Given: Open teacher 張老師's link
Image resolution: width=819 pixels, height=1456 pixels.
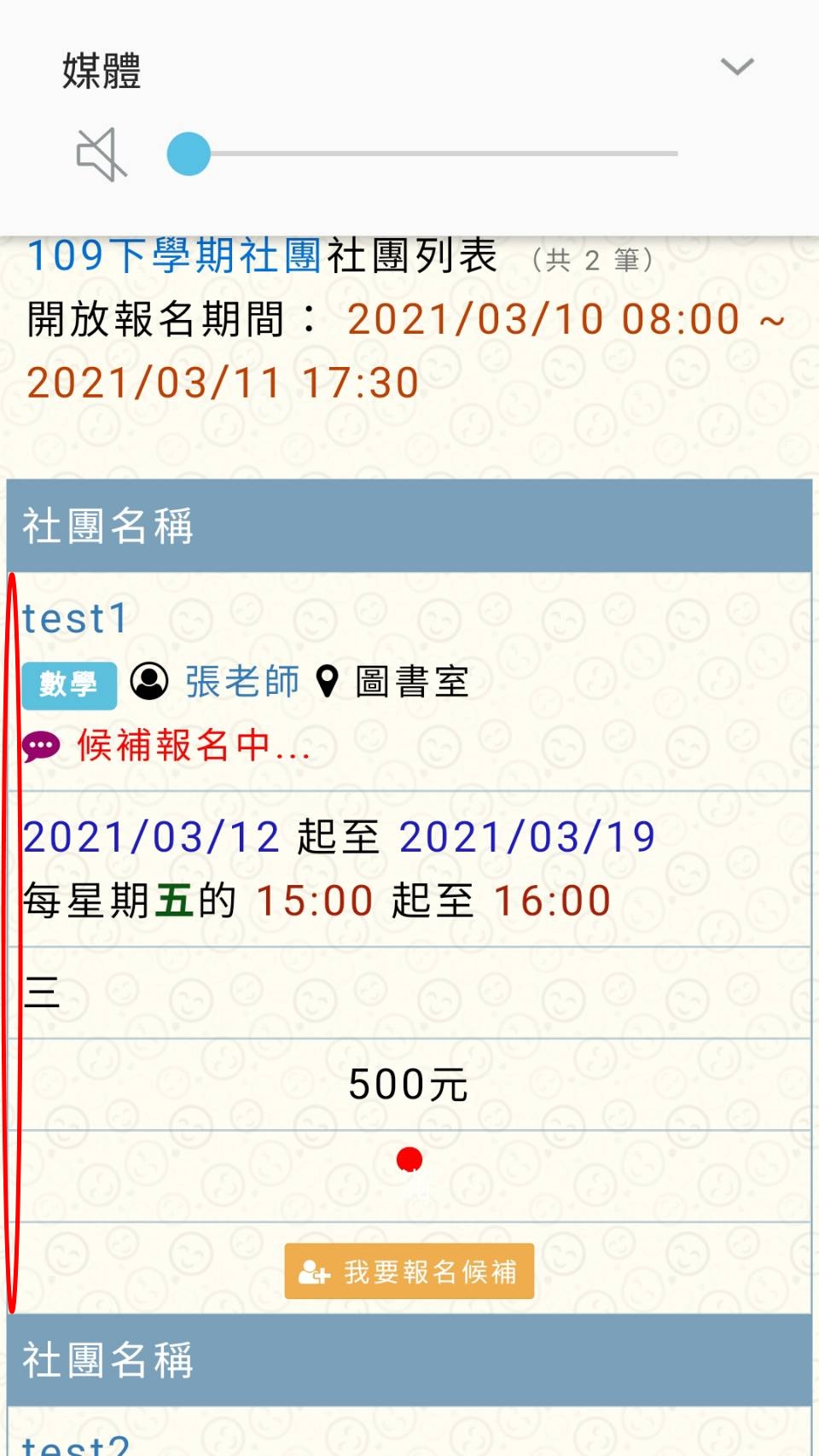Looking at the screenshot, I should [x=242, y=682].
